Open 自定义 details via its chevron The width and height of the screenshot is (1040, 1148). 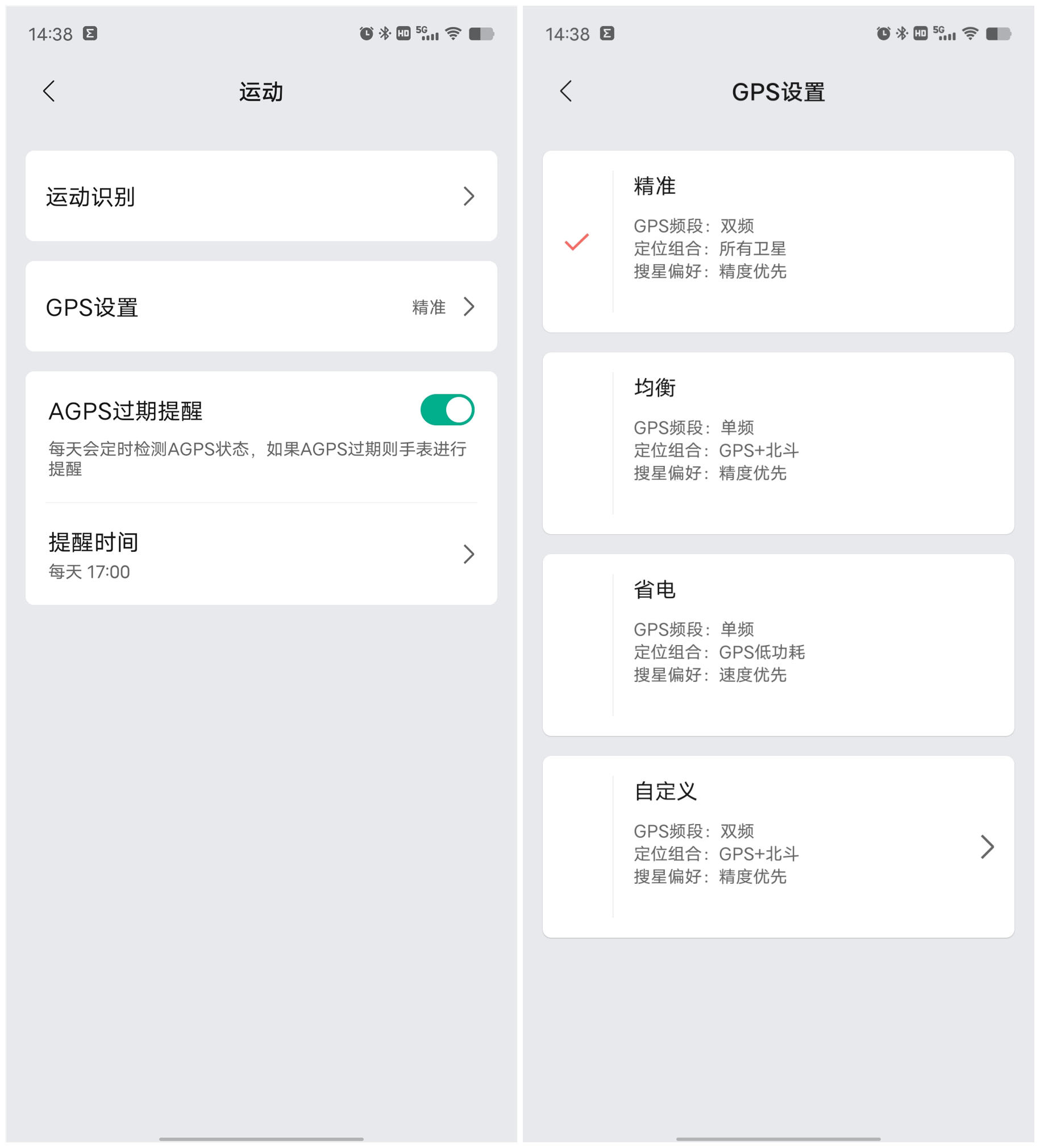coord(987,847)
